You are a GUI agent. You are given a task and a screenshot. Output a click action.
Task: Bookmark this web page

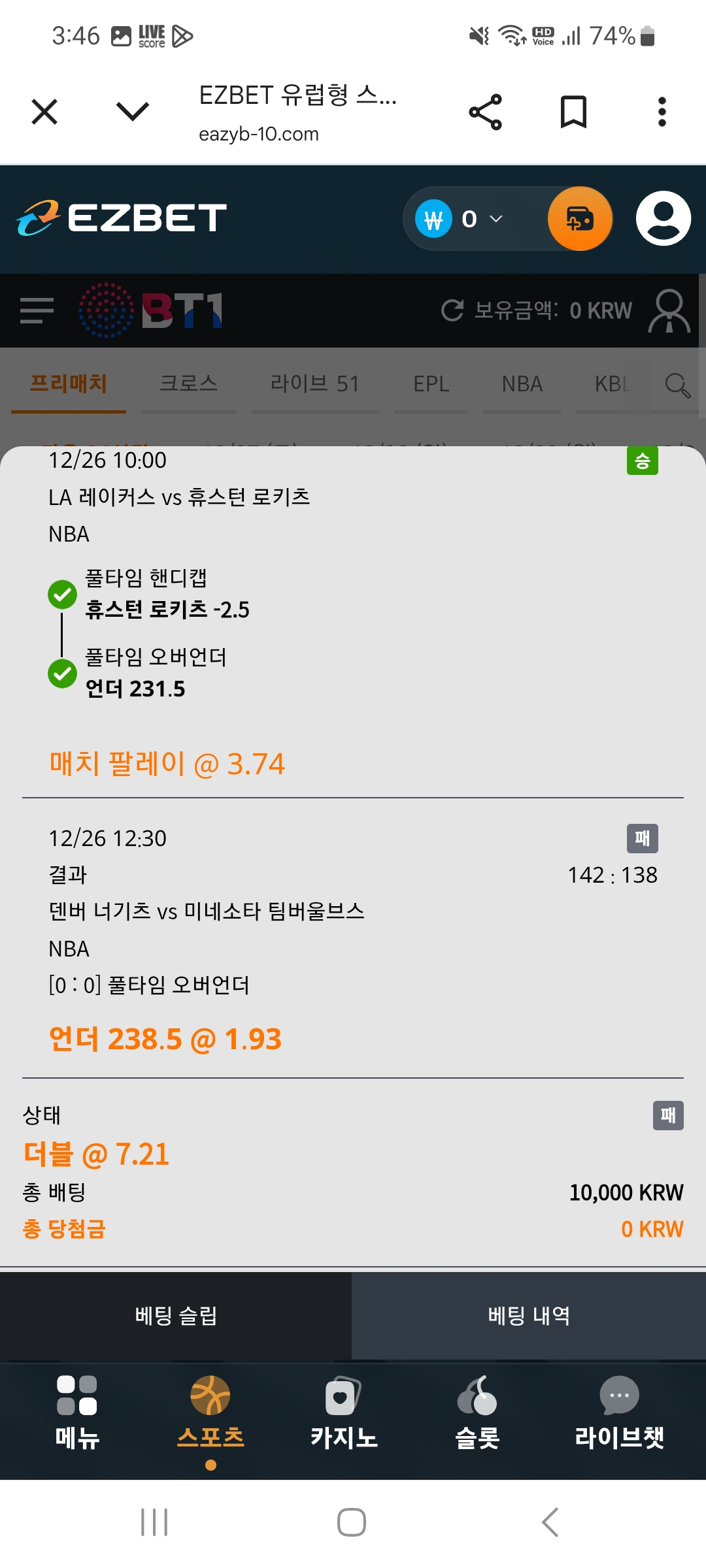point(573,112)
